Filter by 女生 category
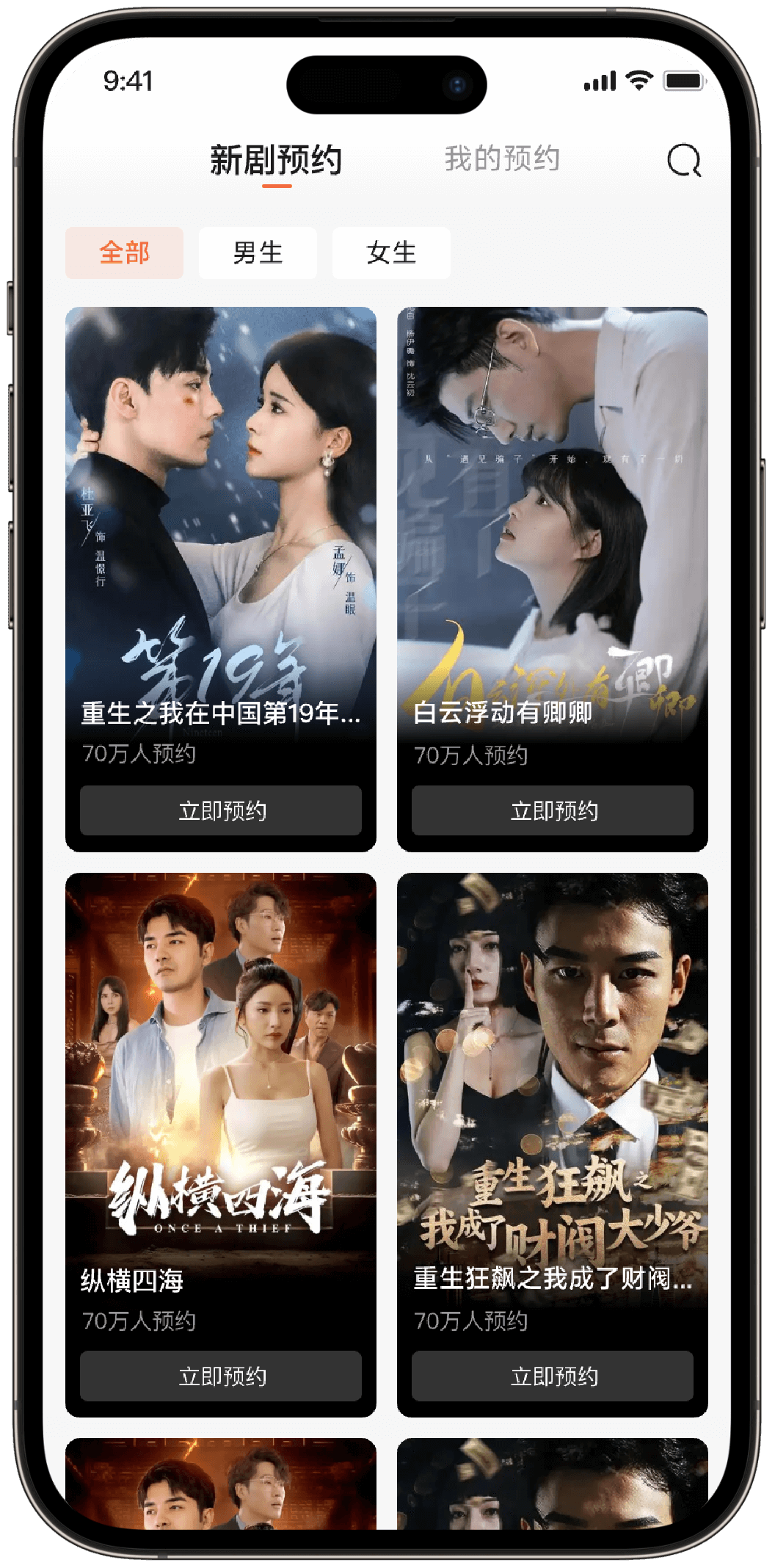 tap(391, 253)
